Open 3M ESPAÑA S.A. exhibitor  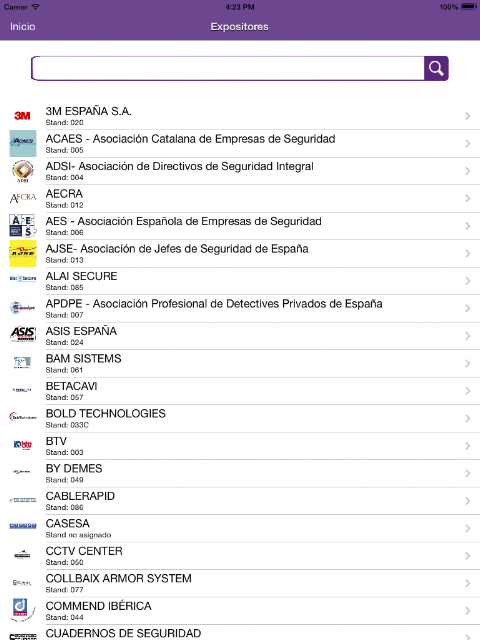[240, 116]
